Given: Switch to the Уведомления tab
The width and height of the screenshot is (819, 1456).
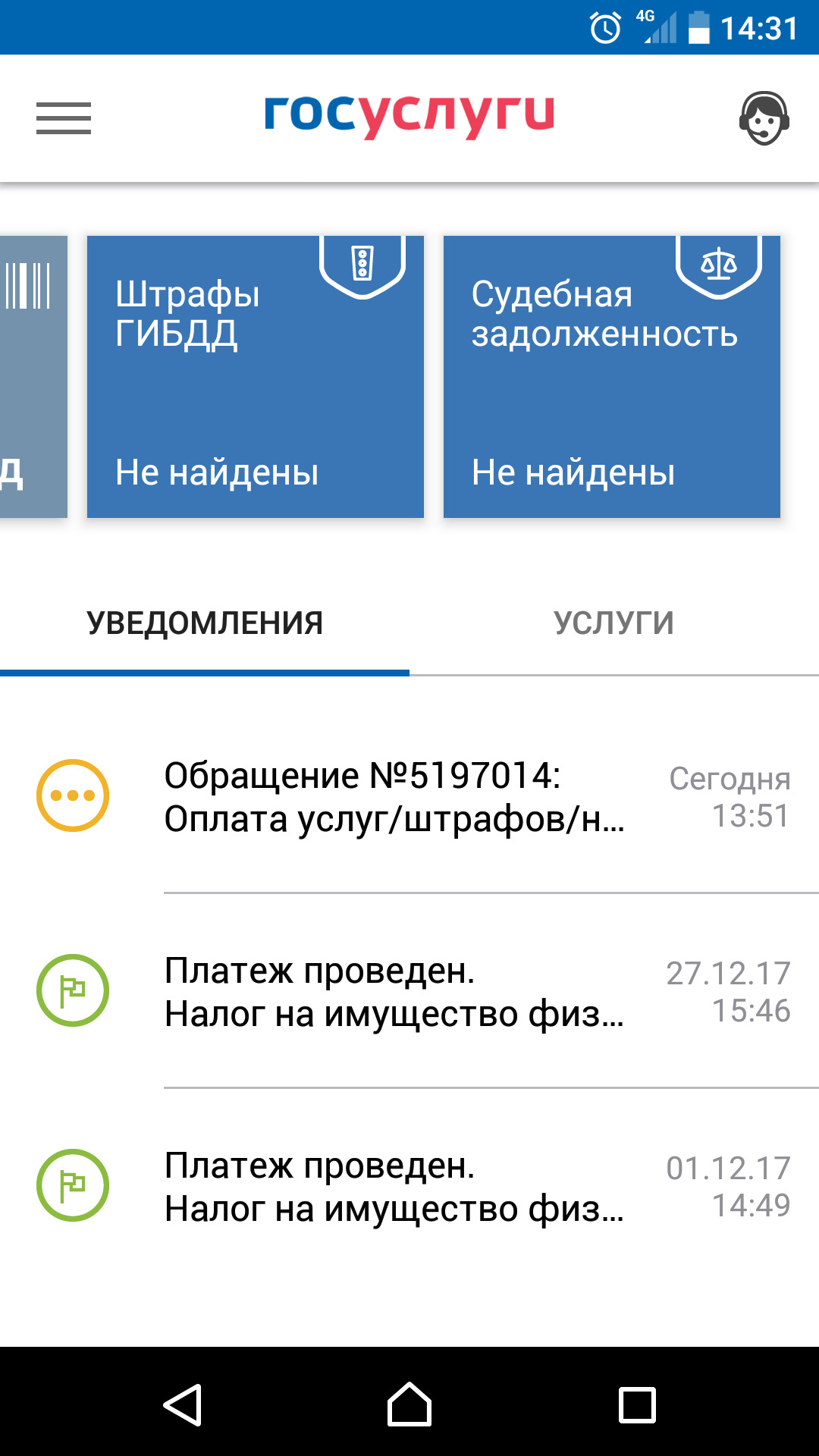Looking at the screenshot, I should [x=205, y=623].
